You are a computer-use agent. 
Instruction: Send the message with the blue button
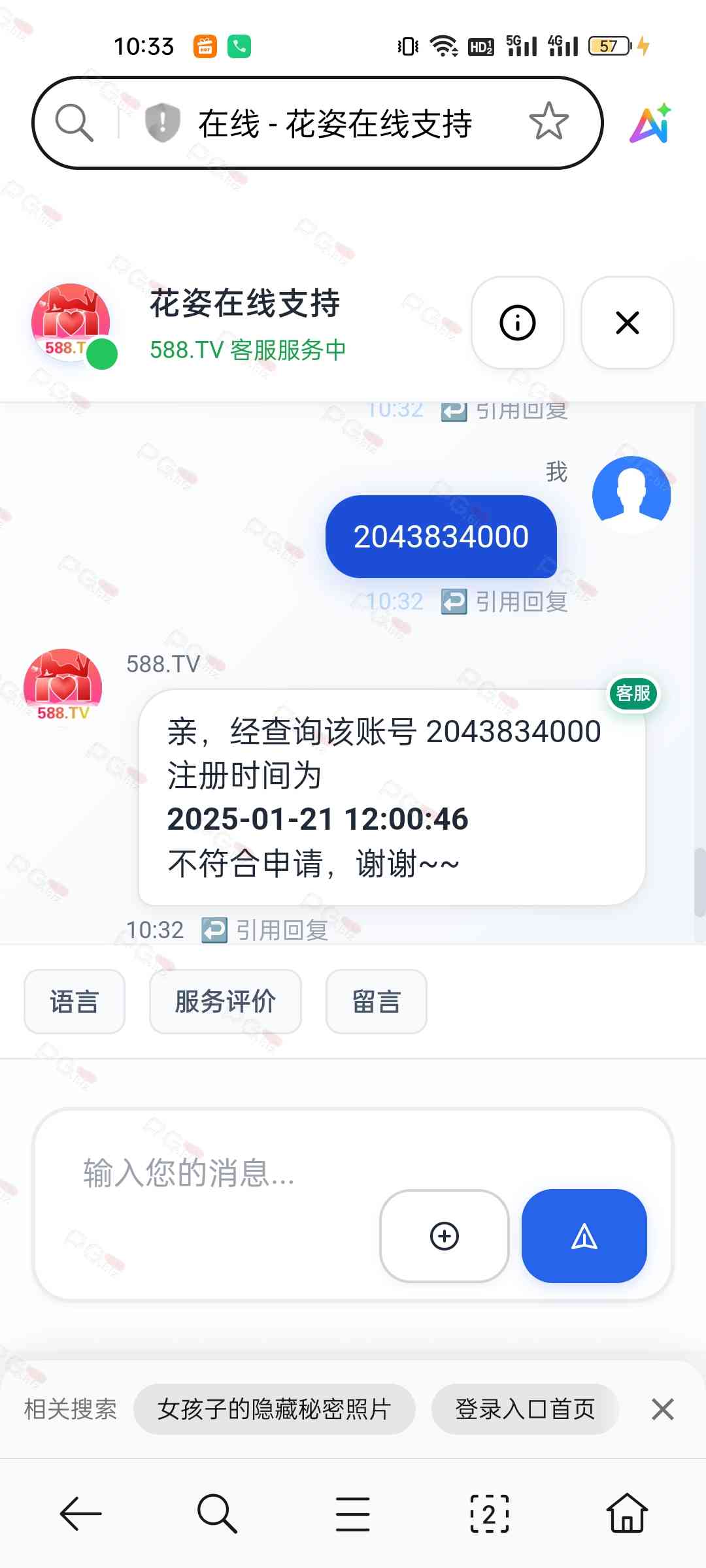coord(584,1236)
